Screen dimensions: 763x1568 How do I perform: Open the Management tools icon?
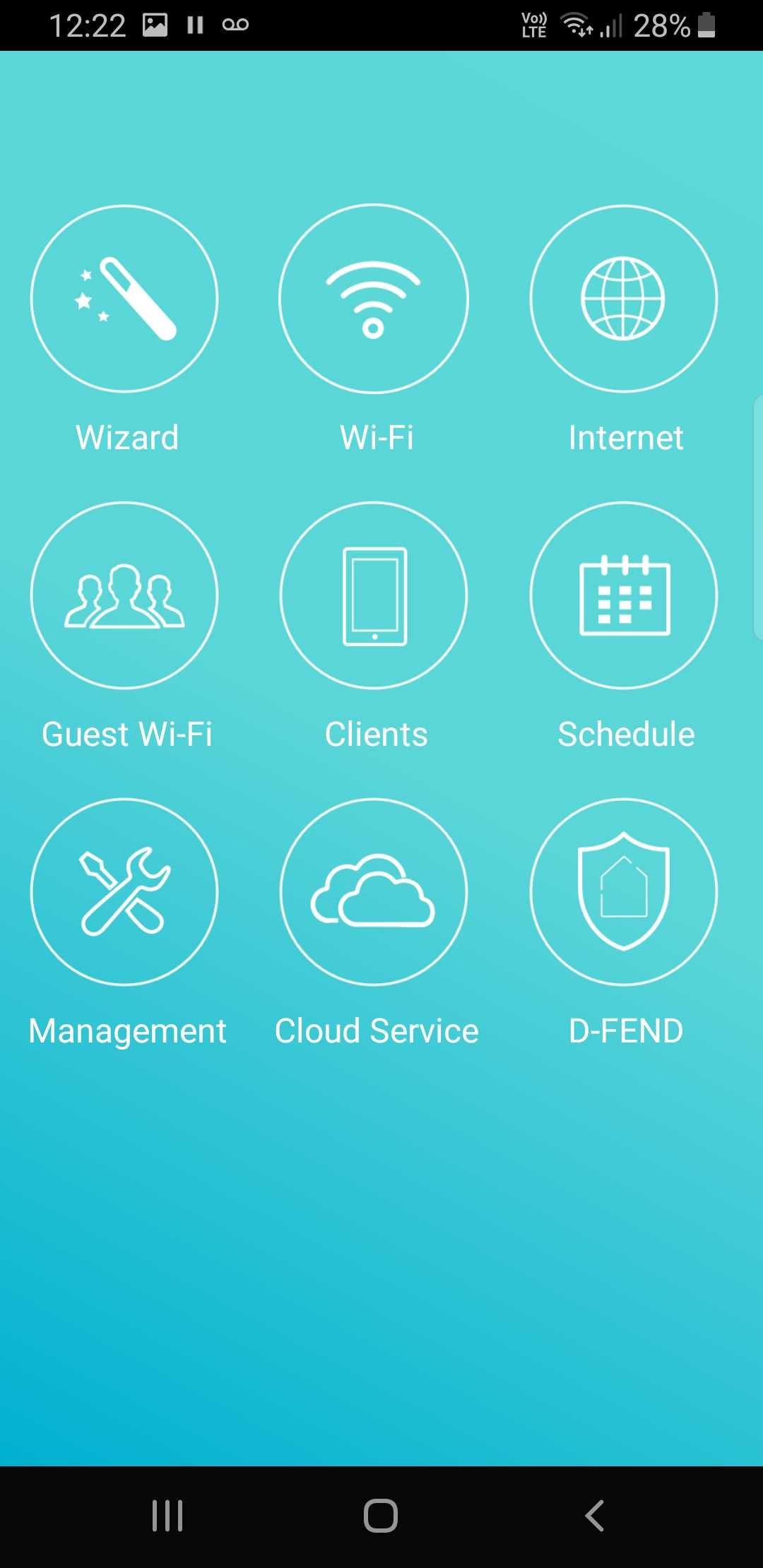(x=126, y=892)
